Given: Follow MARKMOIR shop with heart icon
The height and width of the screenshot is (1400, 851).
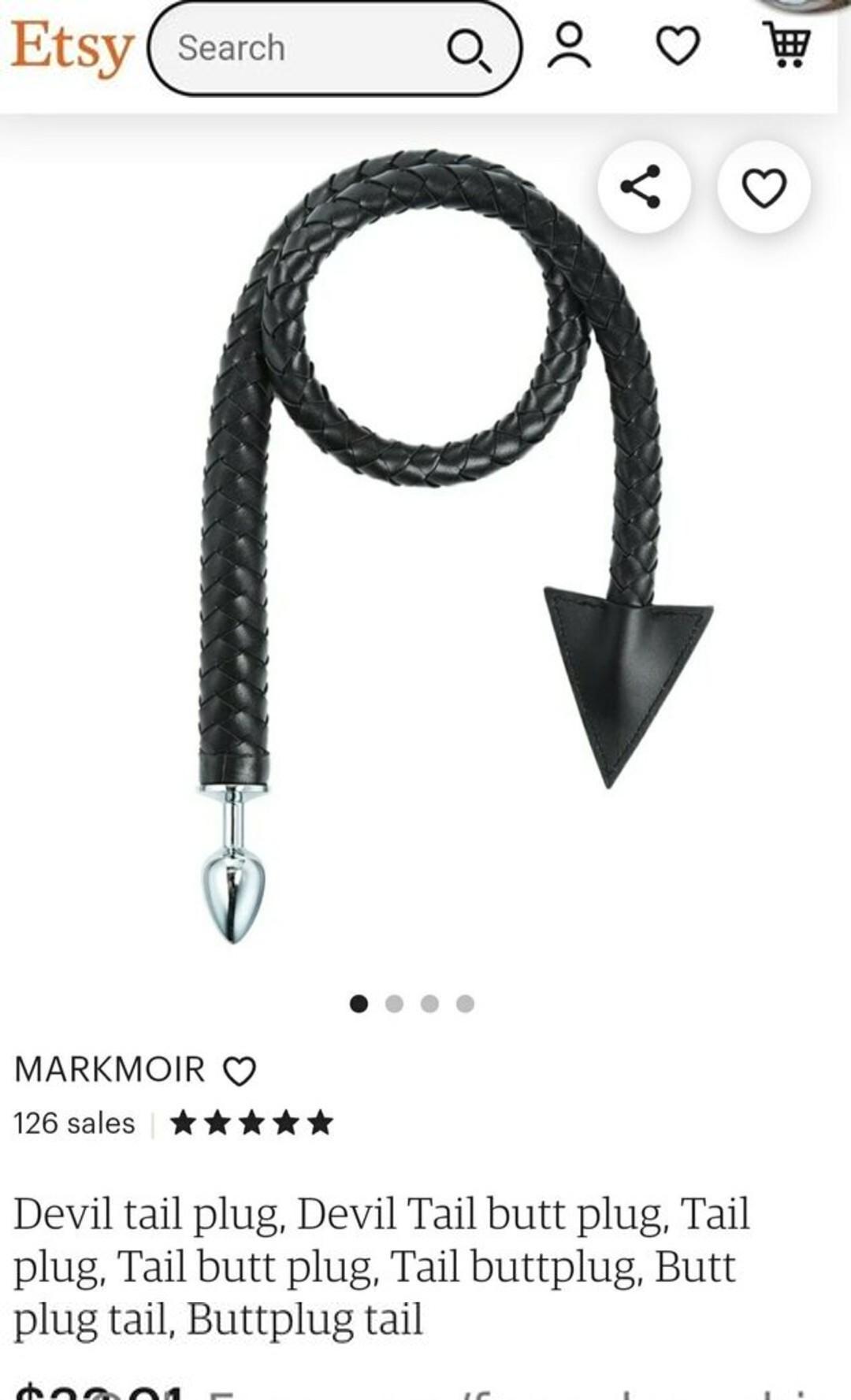Looking at the screenshot, I should click(x=240, y=1071).
